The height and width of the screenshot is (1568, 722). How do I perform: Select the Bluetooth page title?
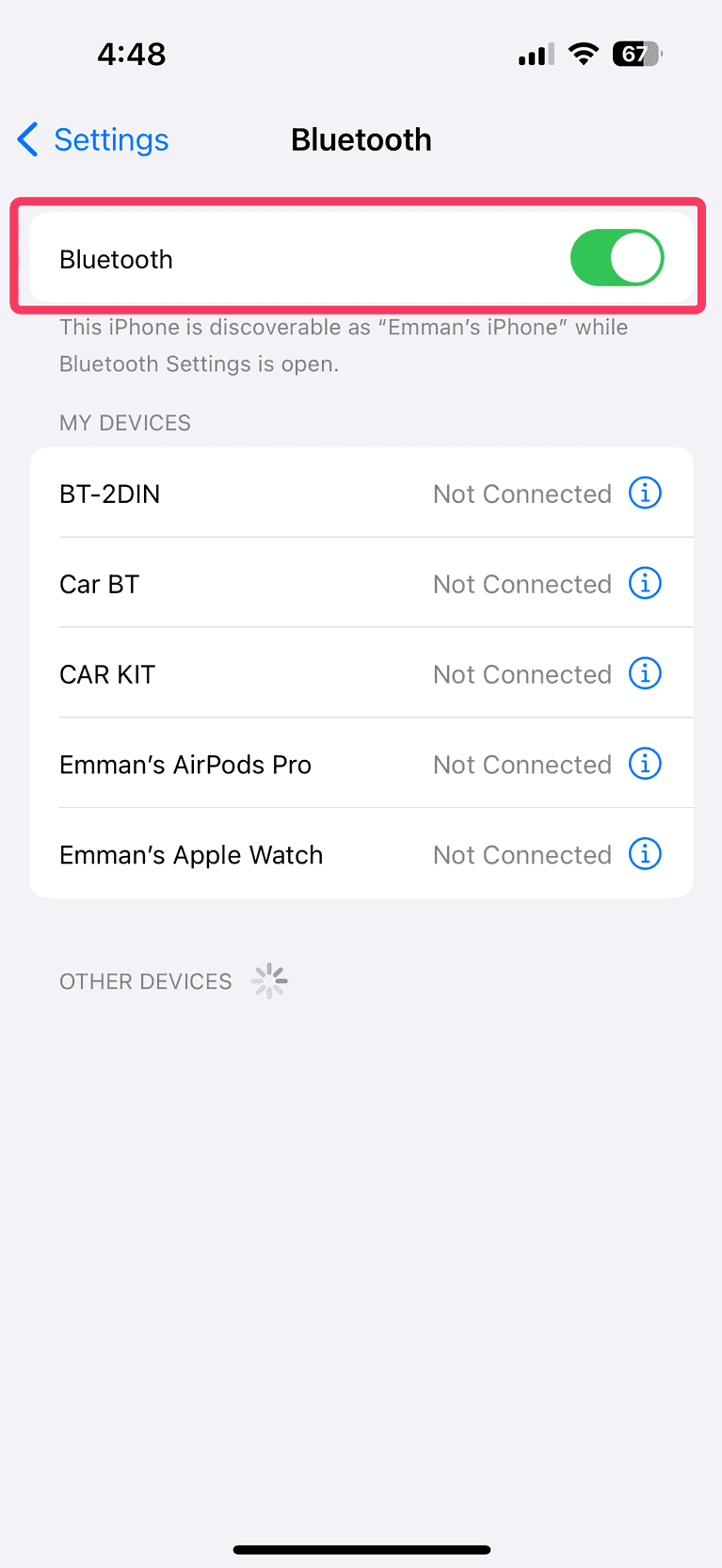361,138
